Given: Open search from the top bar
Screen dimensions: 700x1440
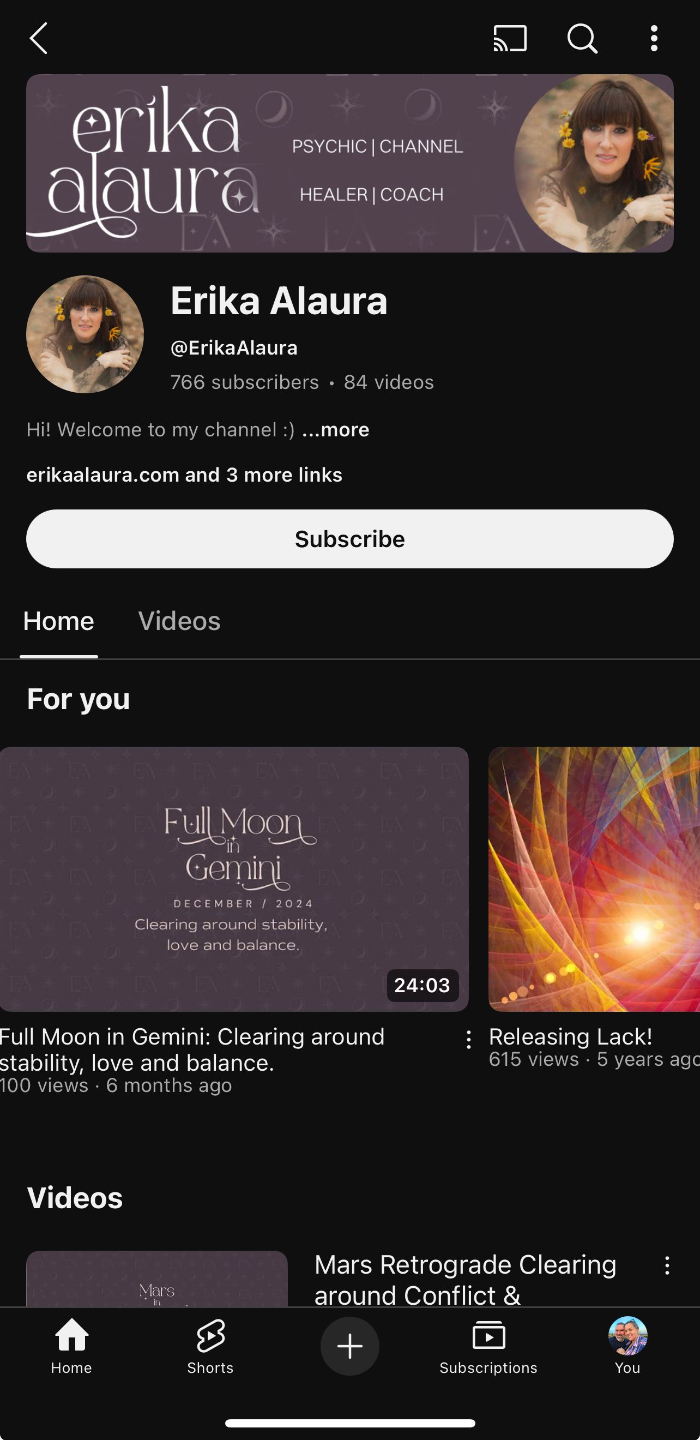Looking at the screenshot, I should pos(582,39).
